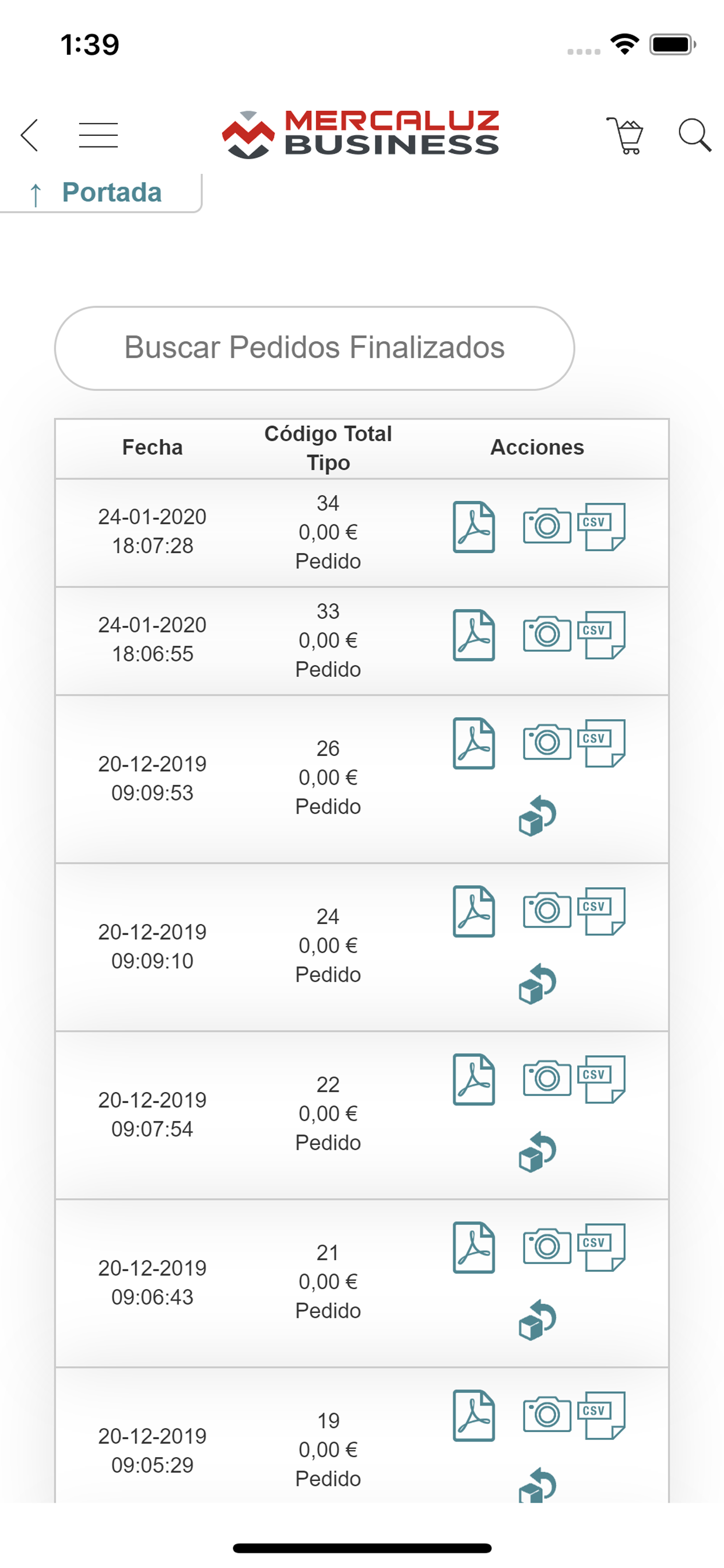The image size is (724, 1568).
Task: Repeat order 26 with the box icon
Action: [537, 815]
